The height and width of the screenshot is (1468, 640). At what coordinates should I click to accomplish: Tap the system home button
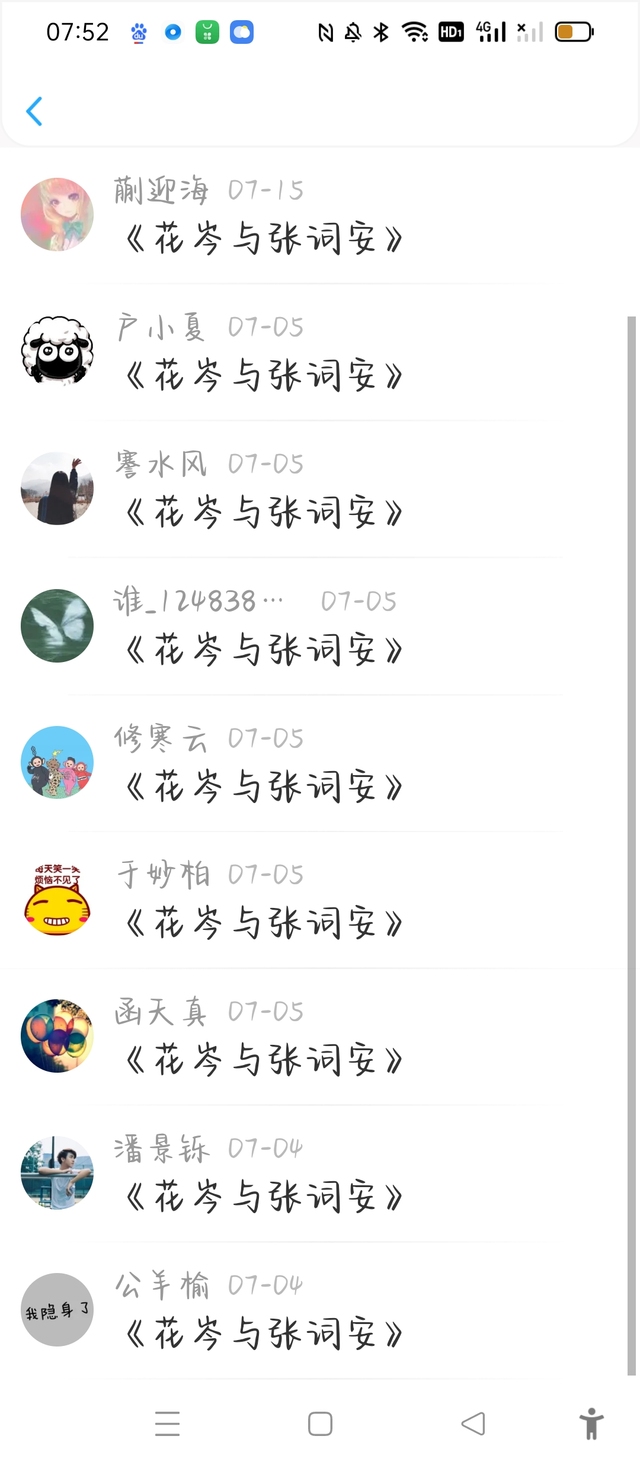tap(320, 1423)
